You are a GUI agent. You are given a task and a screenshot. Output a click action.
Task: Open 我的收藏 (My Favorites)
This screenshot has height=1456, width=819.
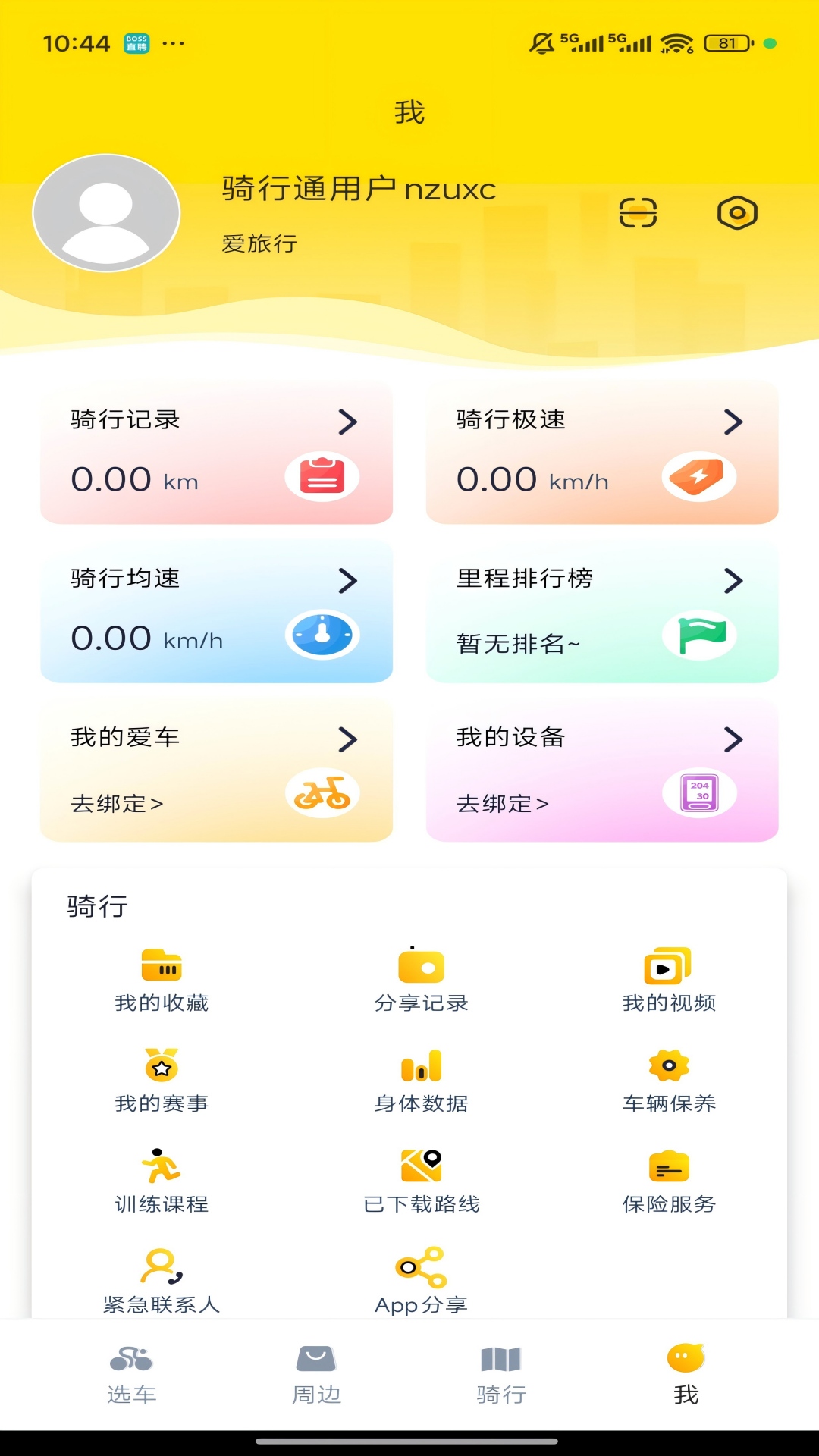tap(162, 981)
